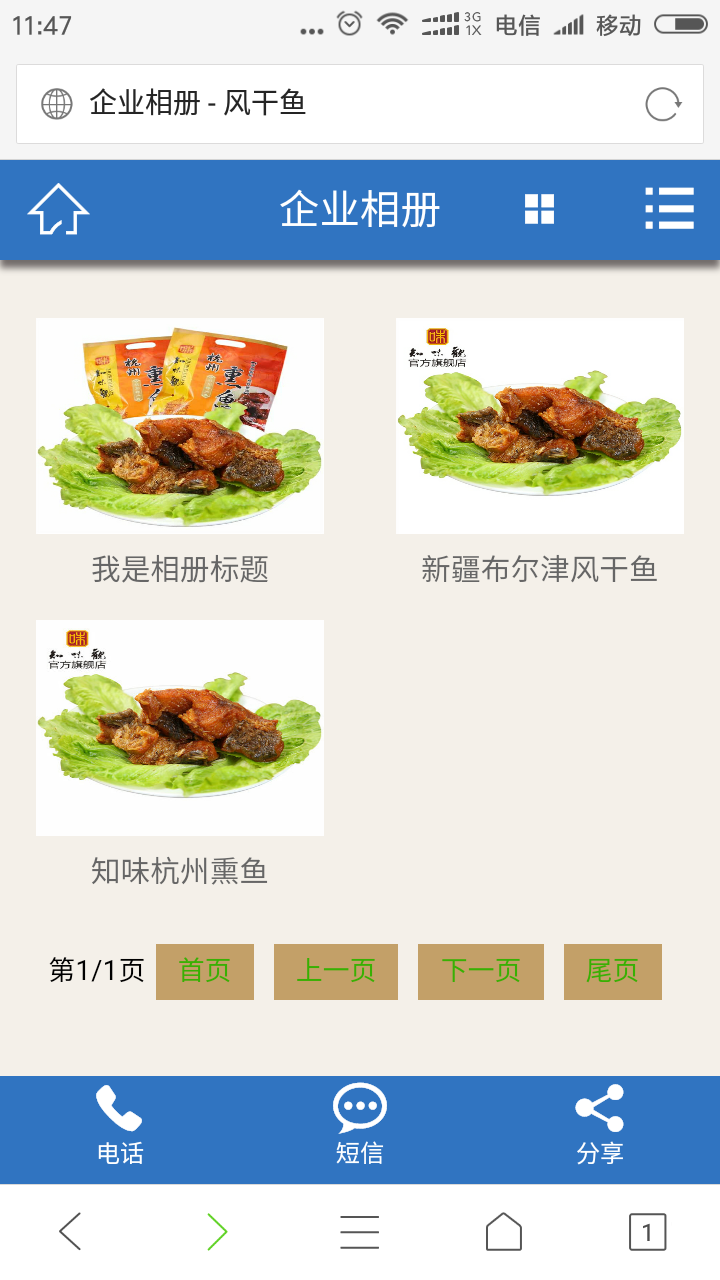Send a message via 短信
This screenshot has width=720, height=1280.
click(x=360, y=1127)
